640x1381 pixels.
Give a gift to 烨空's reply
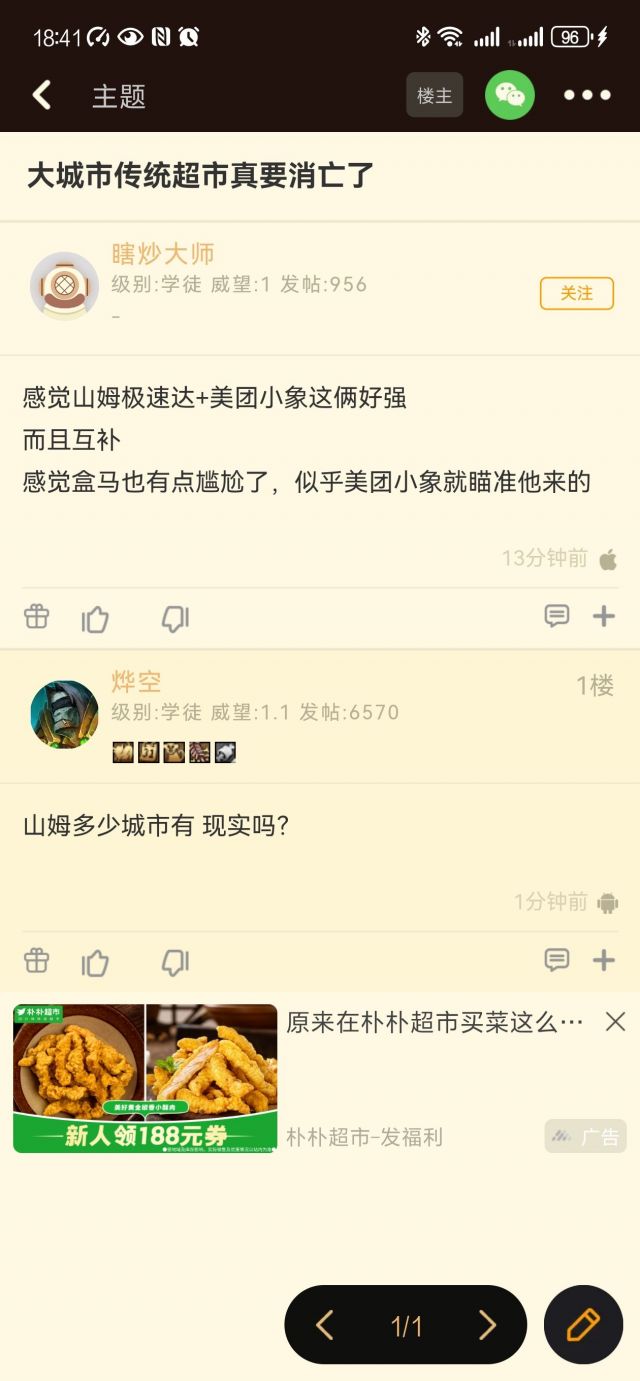(37, 961)
